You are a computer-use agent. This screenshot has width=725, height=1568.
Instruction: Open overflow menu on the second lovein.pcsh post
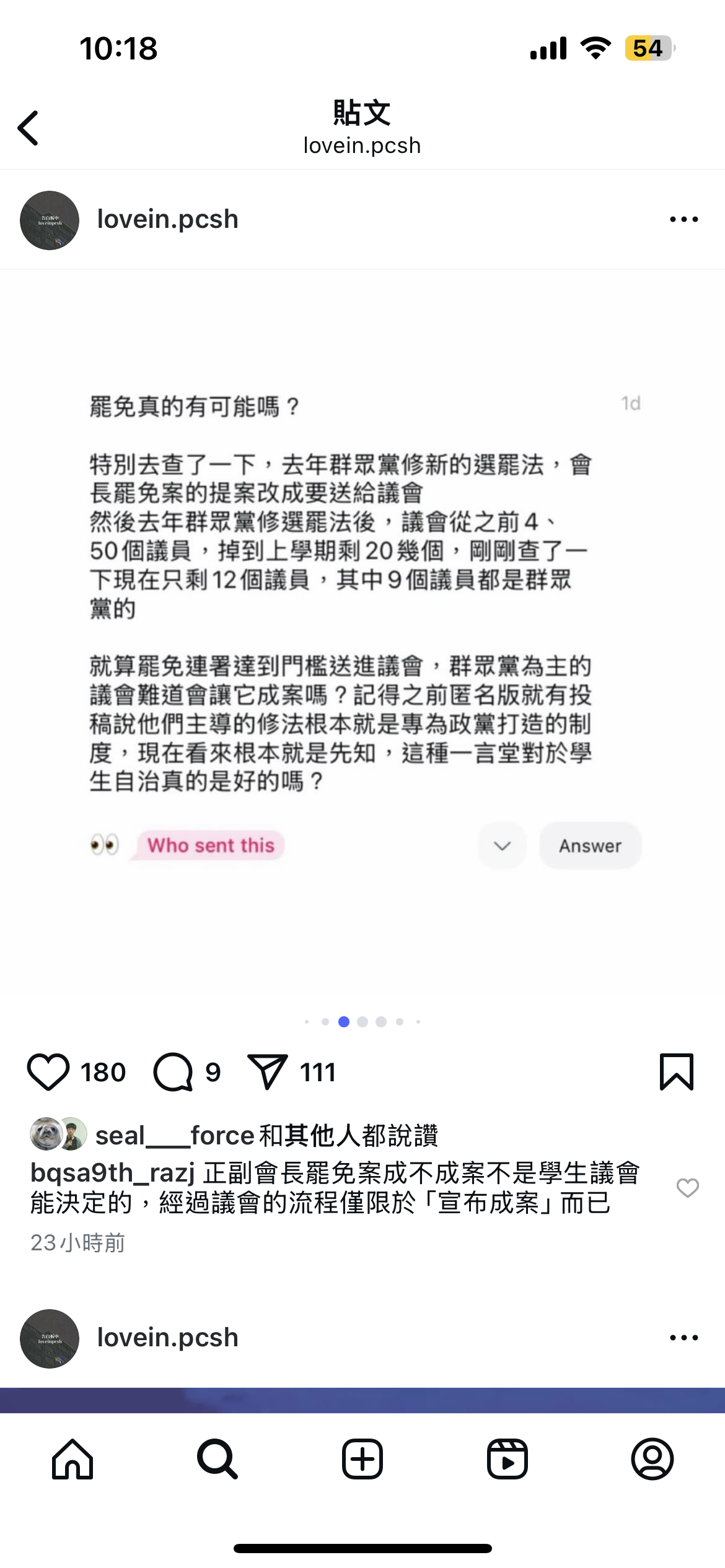(683, 1338)
